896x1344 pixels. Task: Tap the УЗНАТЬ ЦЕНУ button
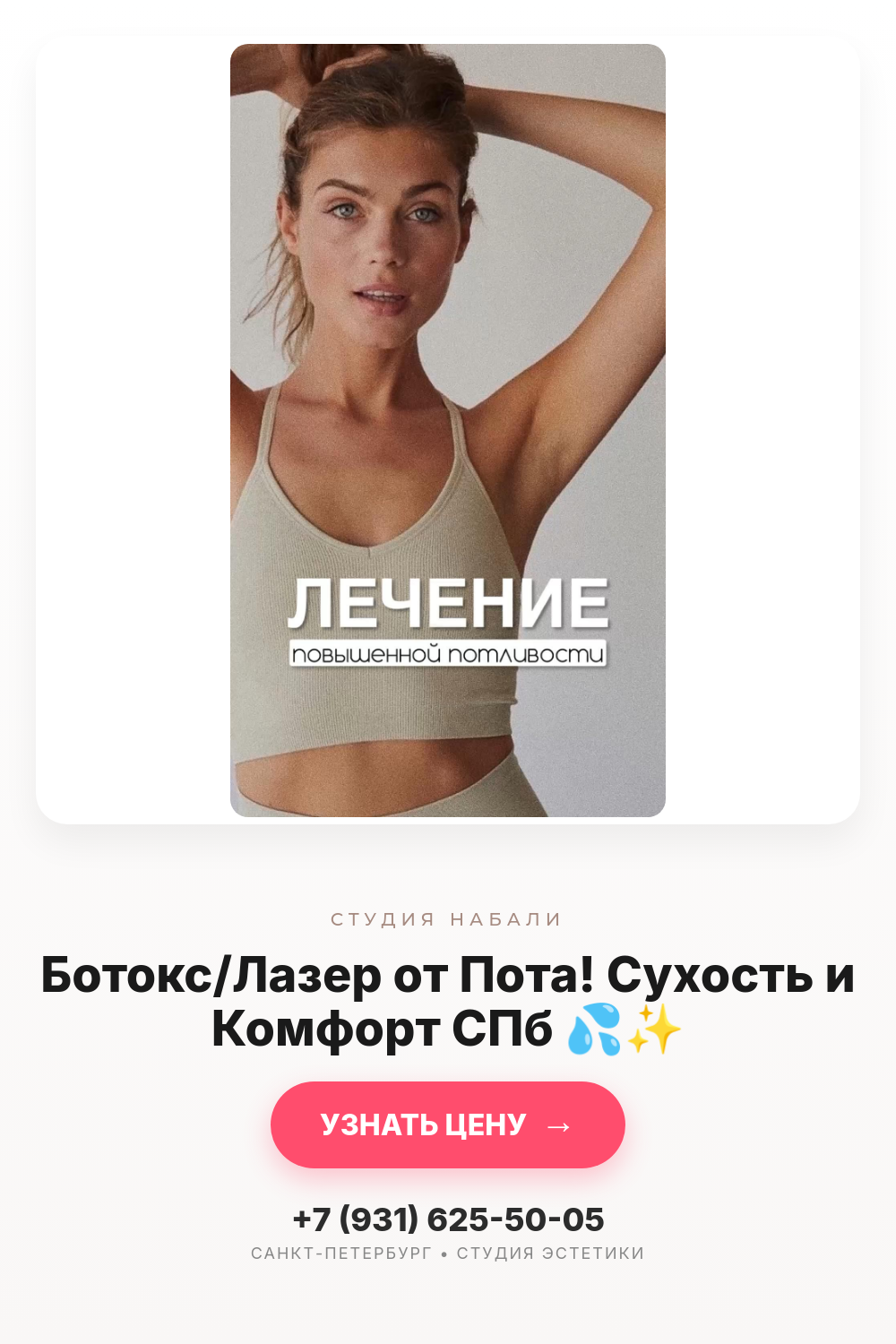pyautogui.click(x=448, y=1124)
